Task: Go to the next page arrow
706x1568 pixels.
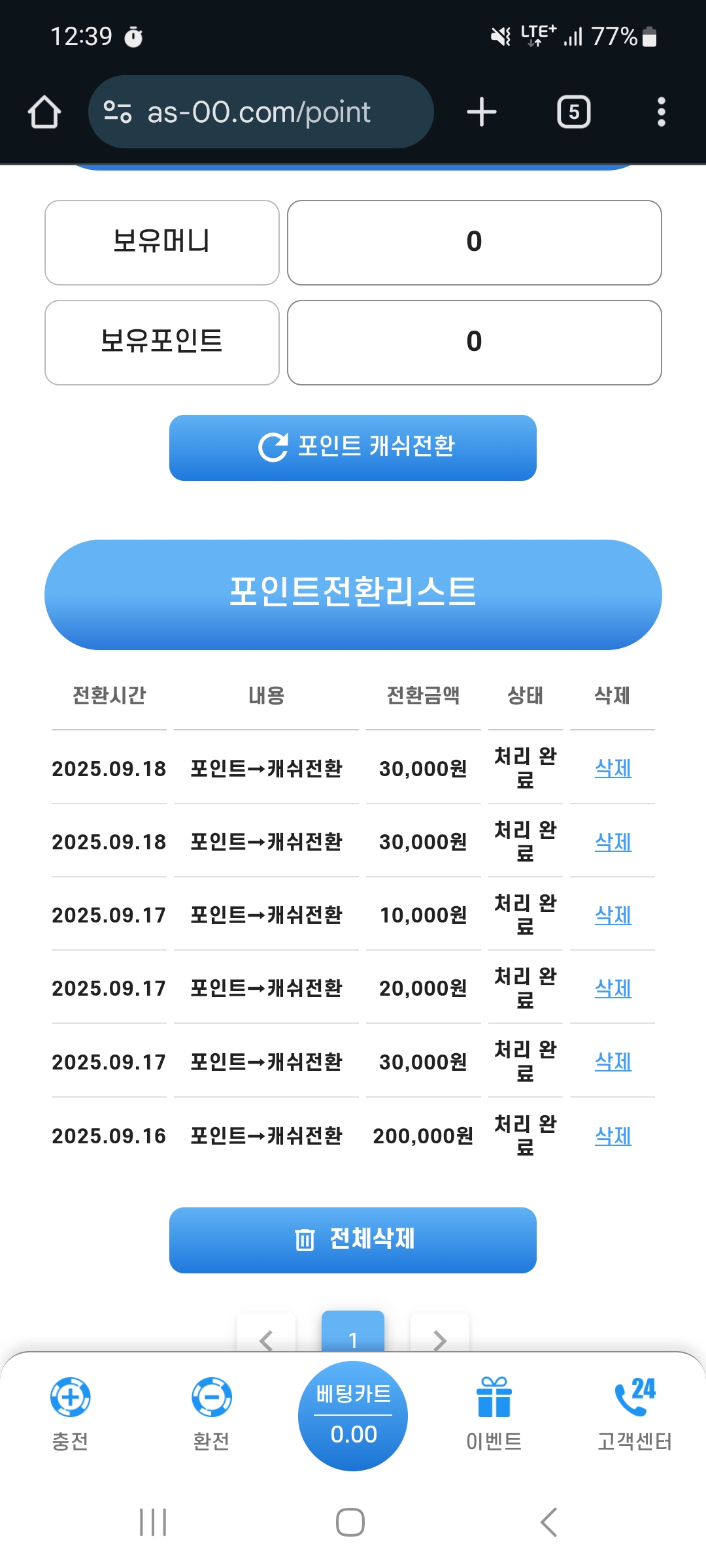Action: pos(440,1336)
